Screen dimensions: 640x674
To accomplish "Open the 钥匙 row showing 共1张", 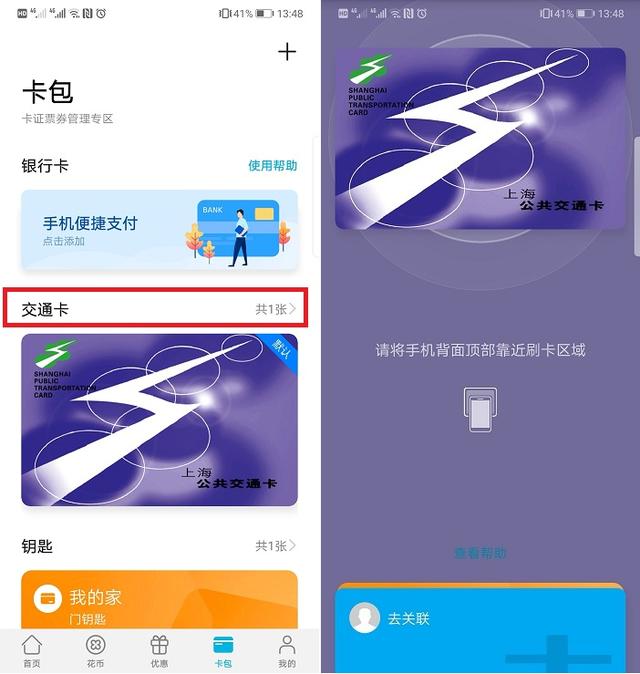I will tap(160, 546).
